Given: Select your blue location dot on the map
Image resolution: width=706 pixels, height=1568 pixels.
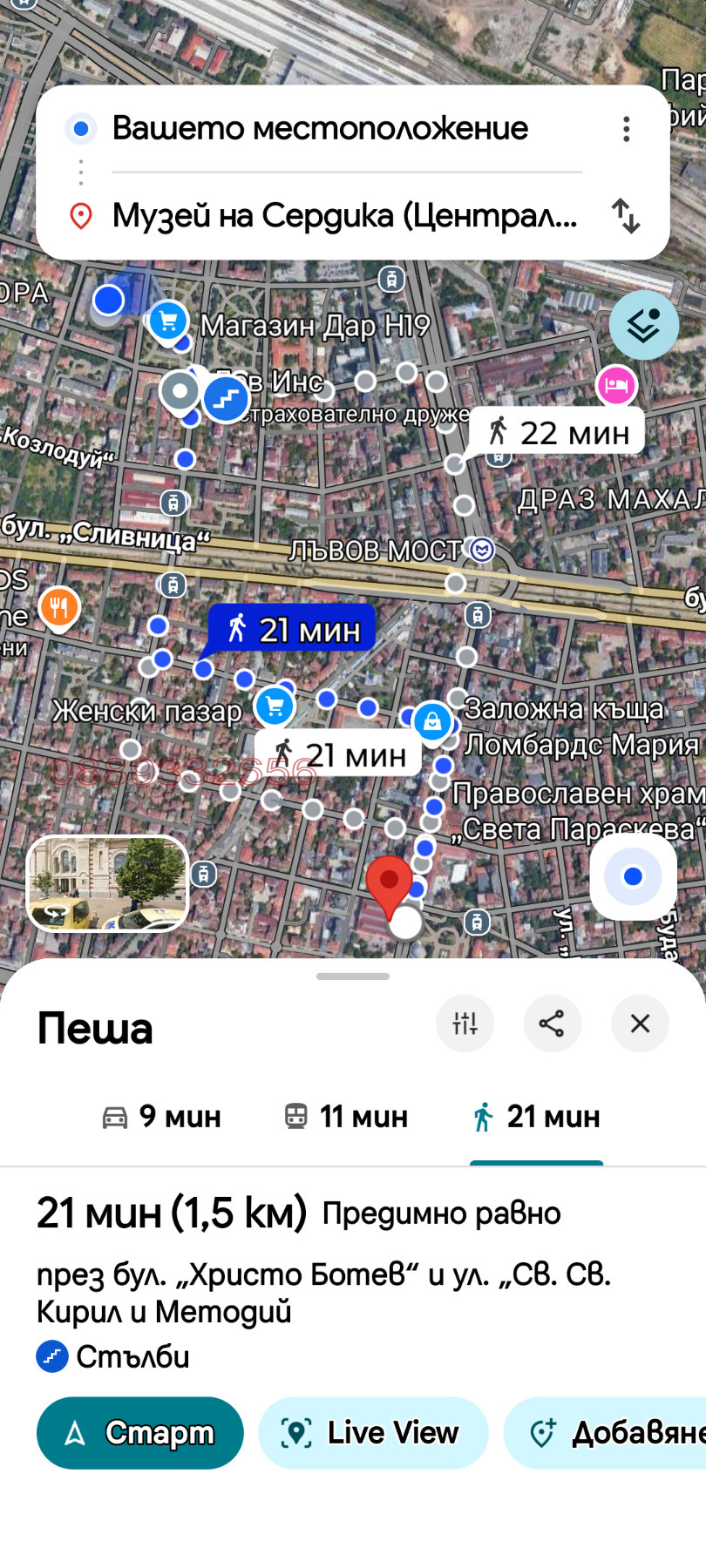Looking at the screenshot, I should tap(107, 300).
